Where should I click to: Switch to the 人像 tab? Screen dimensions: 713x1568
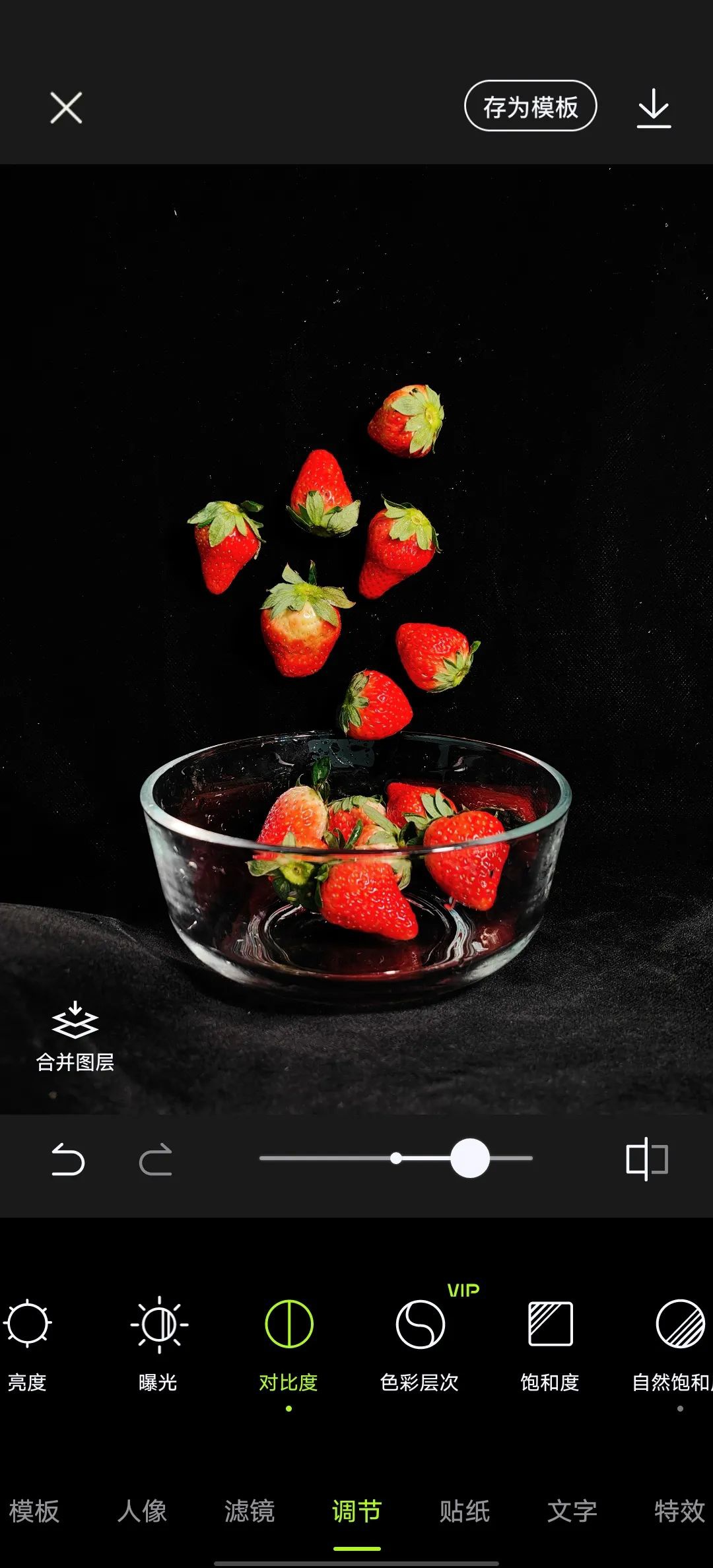(142, 1511)
